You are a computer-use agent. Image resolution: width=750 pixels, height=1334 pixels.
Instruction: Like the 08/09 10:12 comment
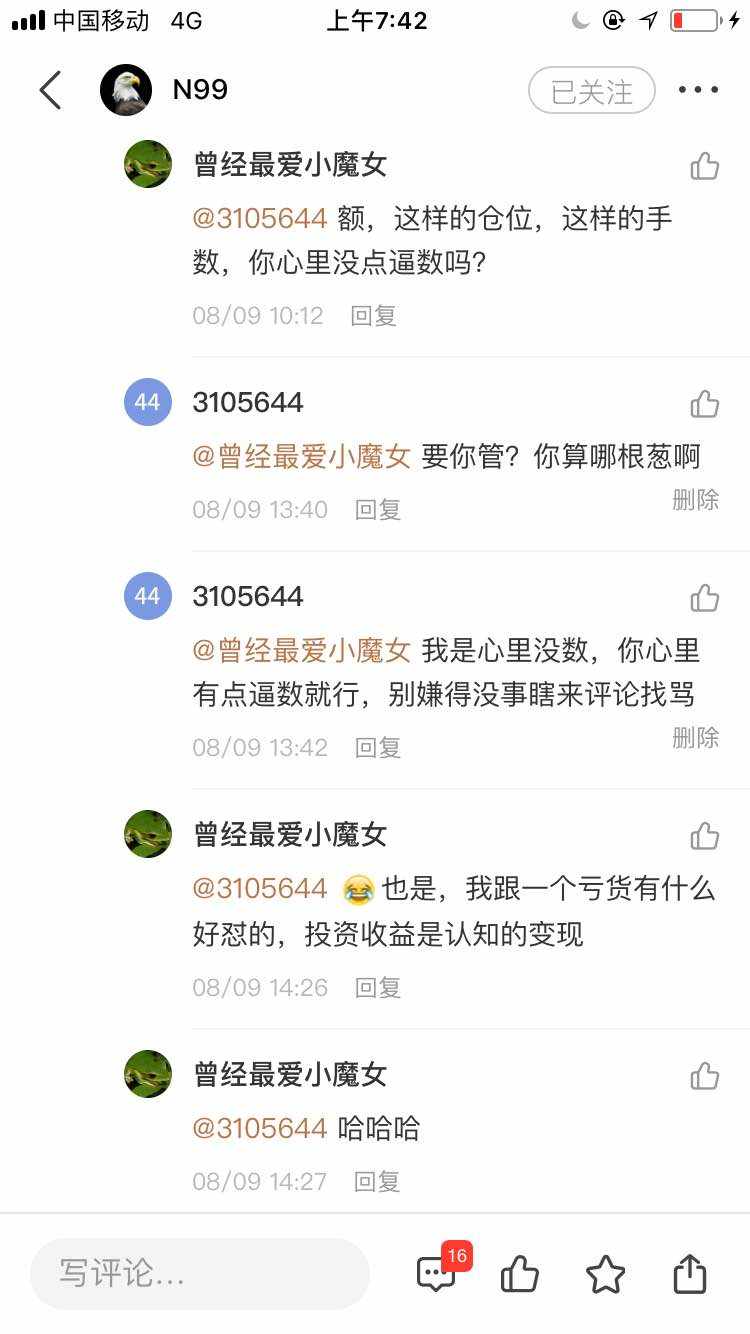[704, 166]
